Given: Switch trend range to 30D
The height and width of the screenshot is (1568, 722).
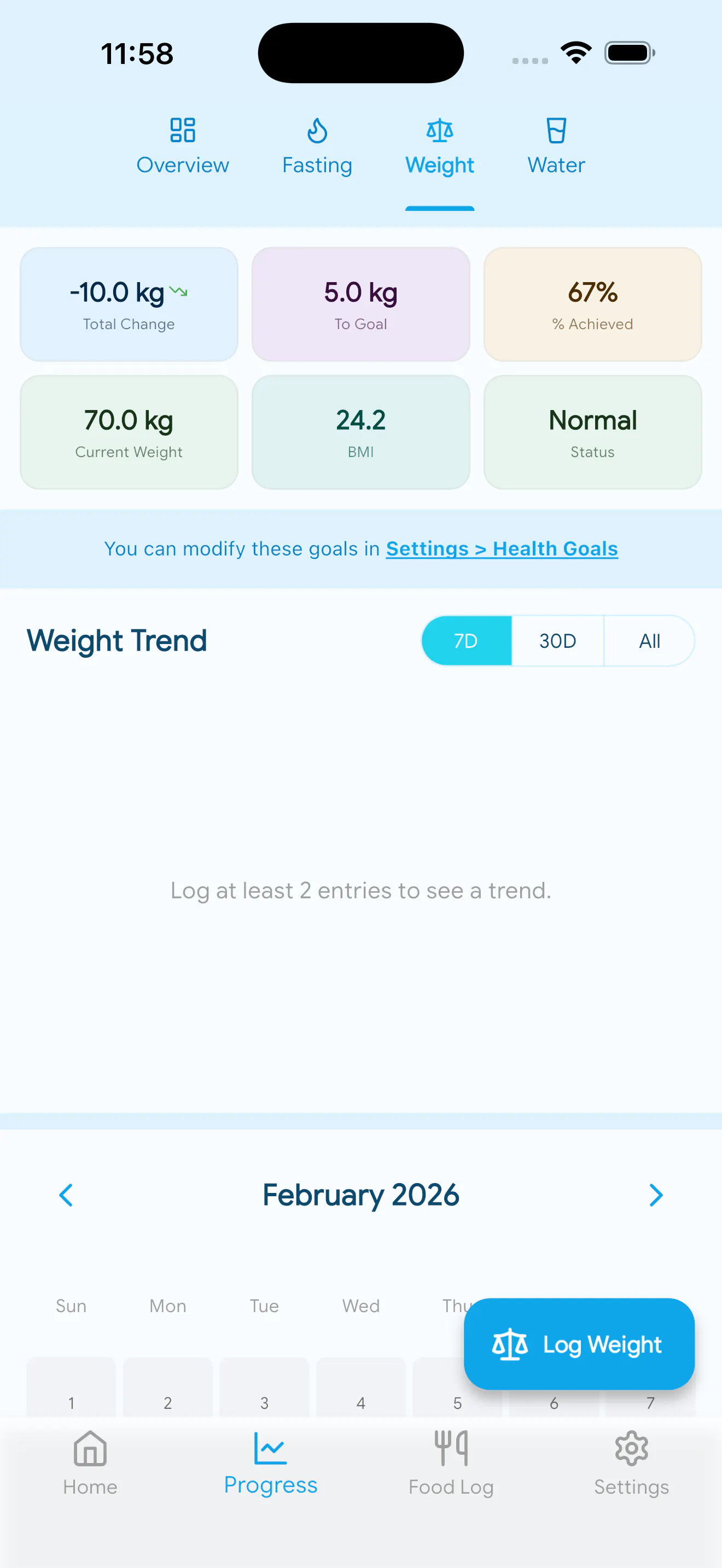Looking at the screenshot, I should tap(557, 641).
